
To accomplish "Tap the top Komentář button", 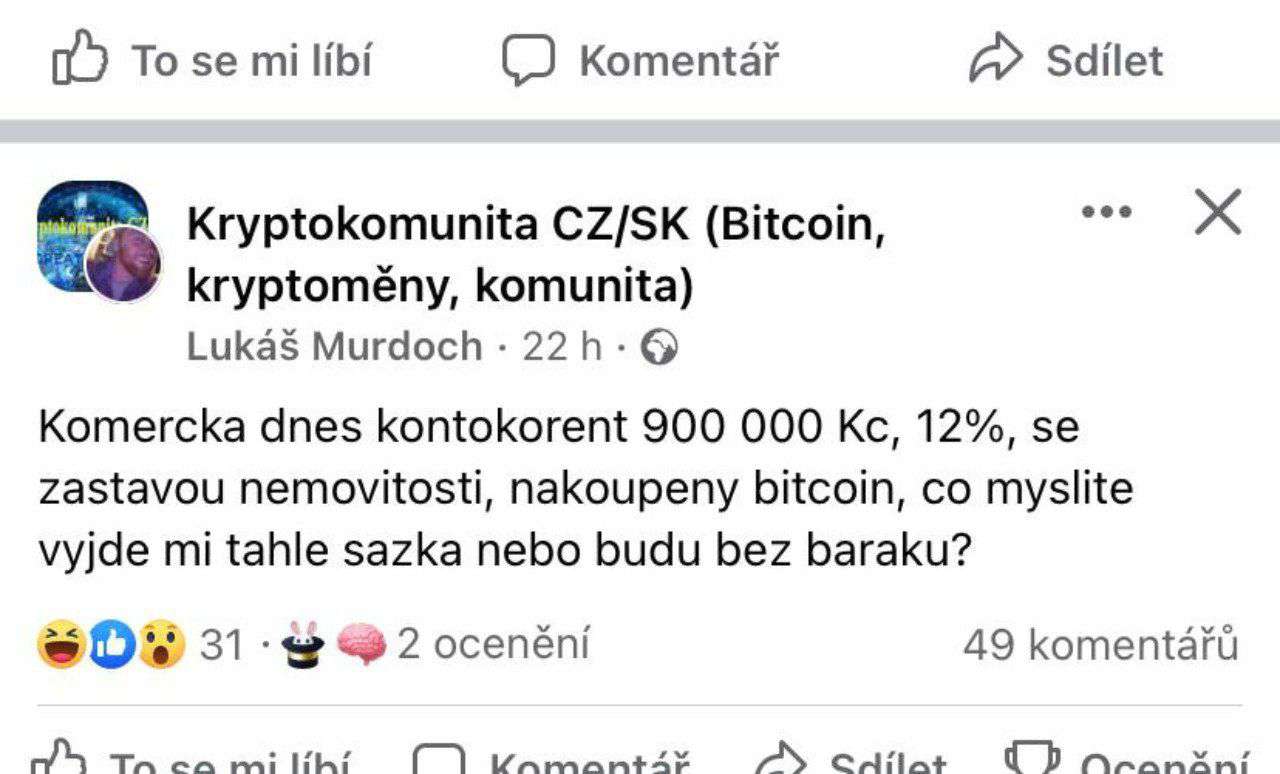I will point(640,60).
